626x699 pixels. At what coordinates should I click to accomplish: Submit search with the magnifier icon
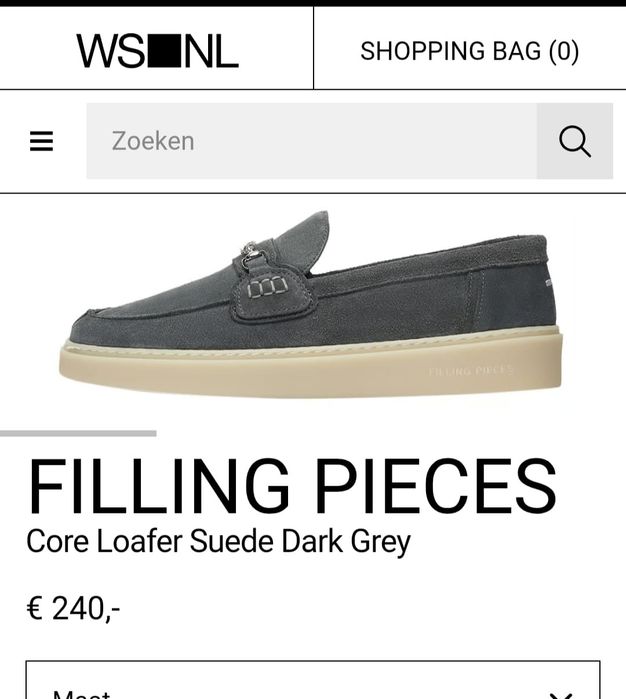[x=574, y=141]
